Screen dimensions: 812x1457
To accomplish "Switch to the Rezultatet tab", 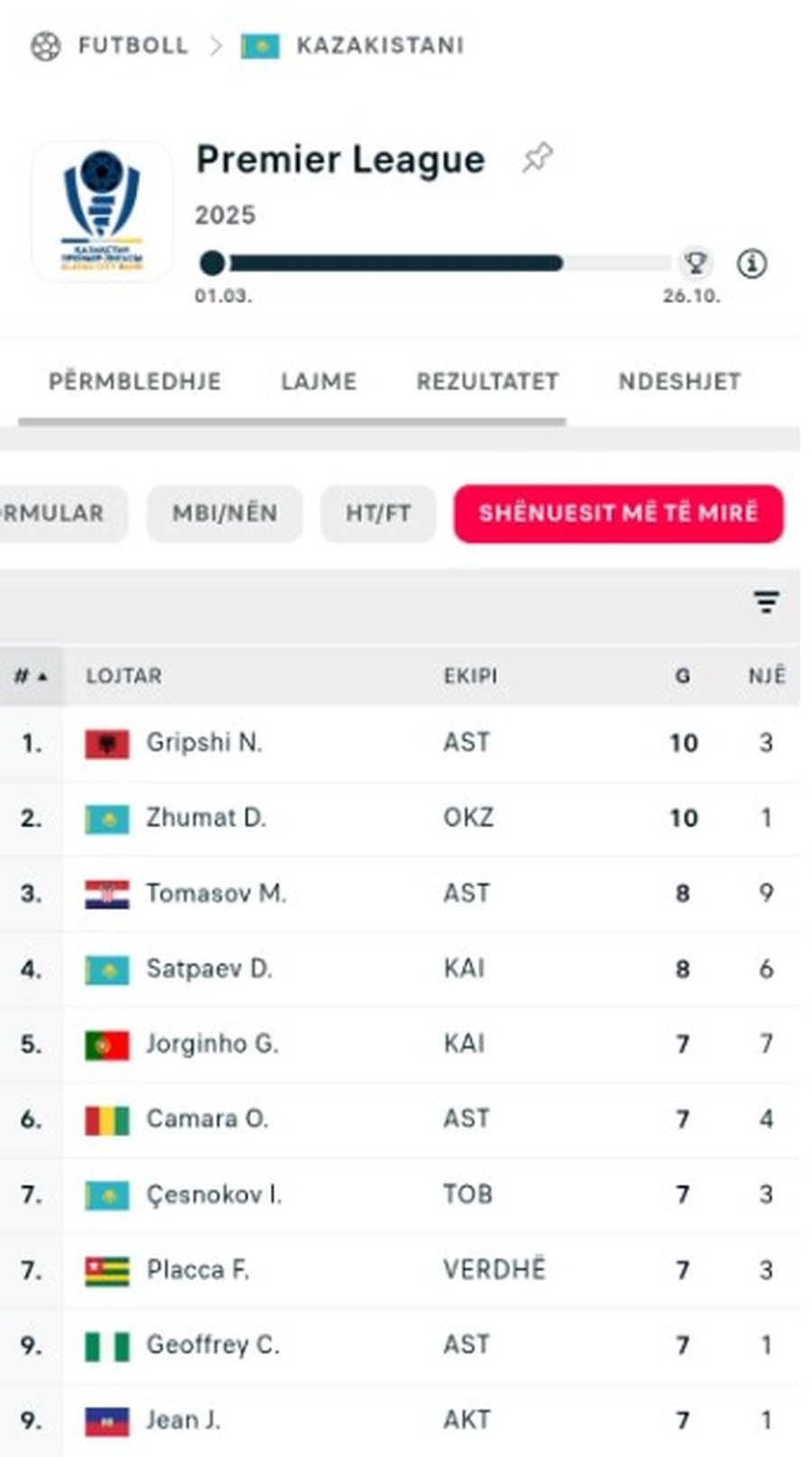I will click(487, 382).
